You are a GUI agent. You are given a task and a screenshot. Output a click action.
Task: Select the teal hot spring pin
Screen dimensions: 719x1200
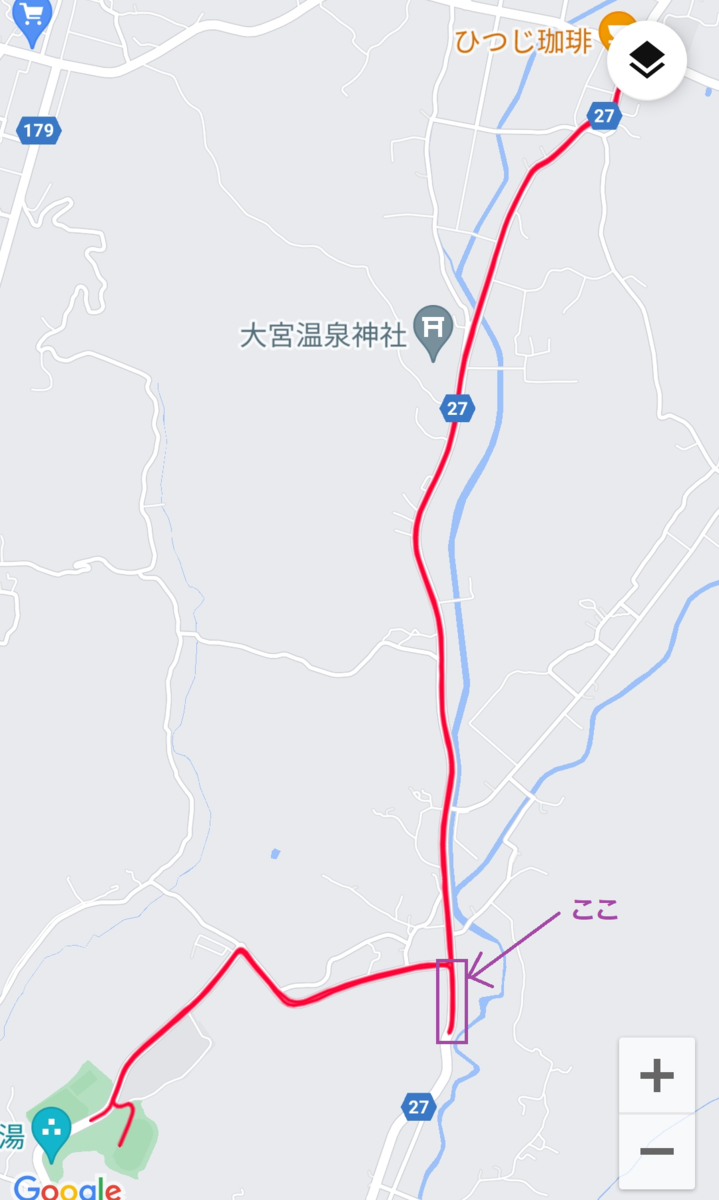(51, 1135)
